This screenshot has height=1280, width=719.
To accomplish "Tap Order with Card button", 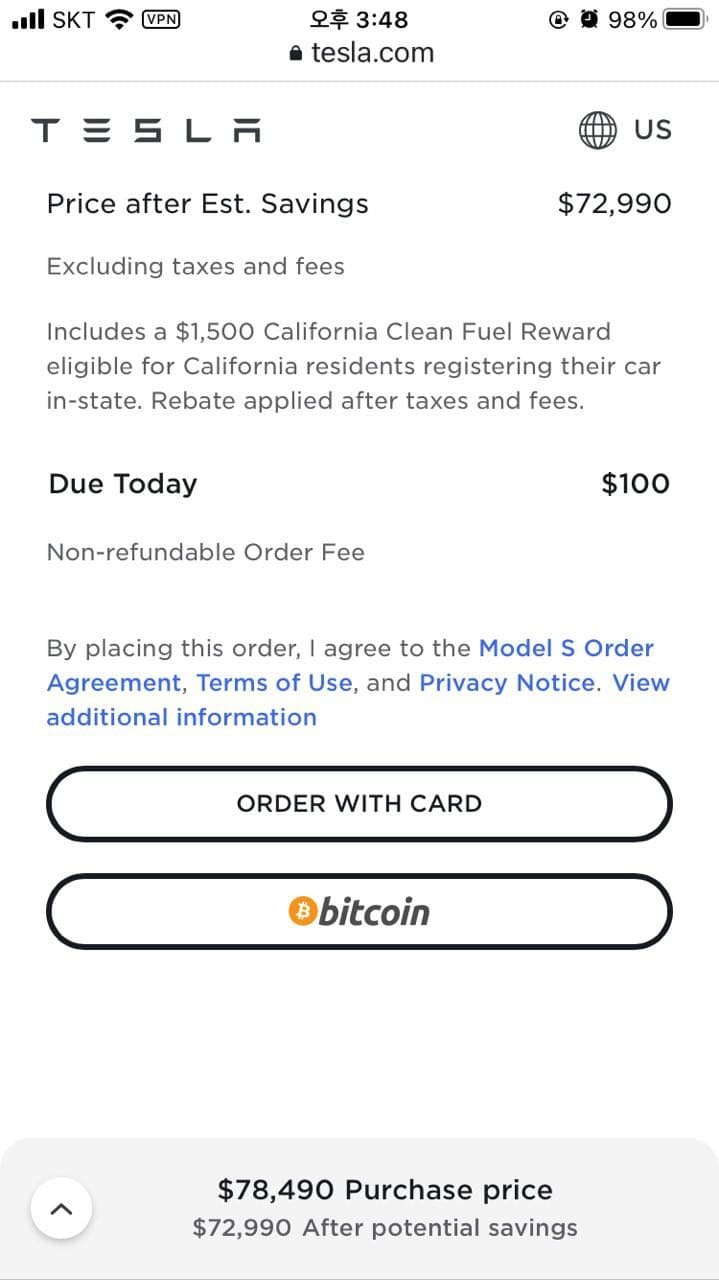I will coord(359,804).
